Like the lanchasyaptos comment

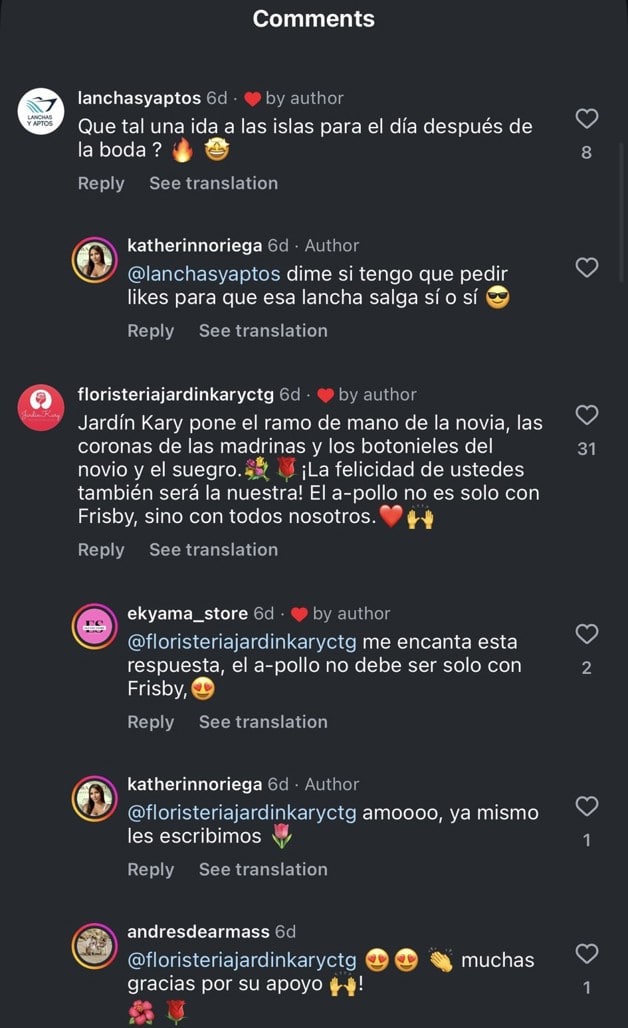pyautogui.click(x=587, y=119)
